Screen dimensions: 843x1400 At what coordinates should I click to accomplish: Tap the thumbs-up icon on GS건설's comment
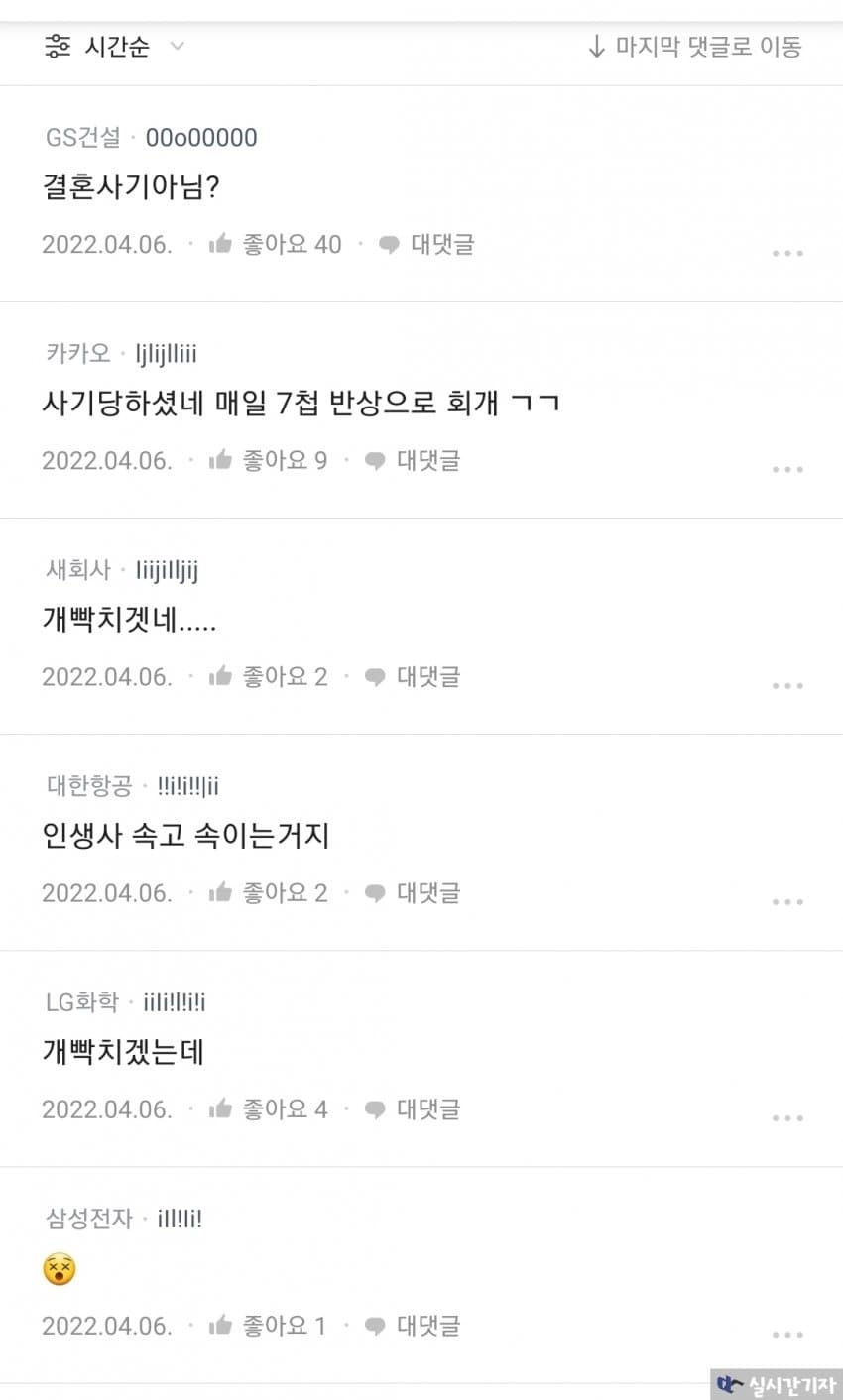220,244
